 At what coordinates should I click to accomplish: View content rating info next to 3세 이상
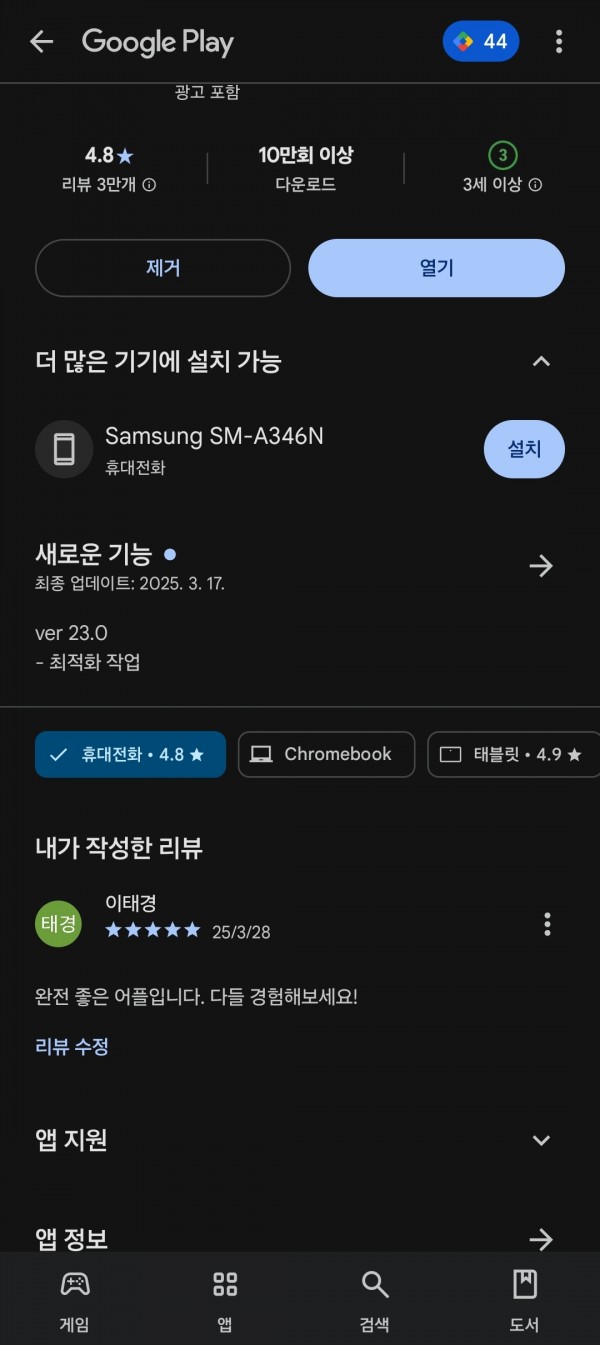(535, 185)
